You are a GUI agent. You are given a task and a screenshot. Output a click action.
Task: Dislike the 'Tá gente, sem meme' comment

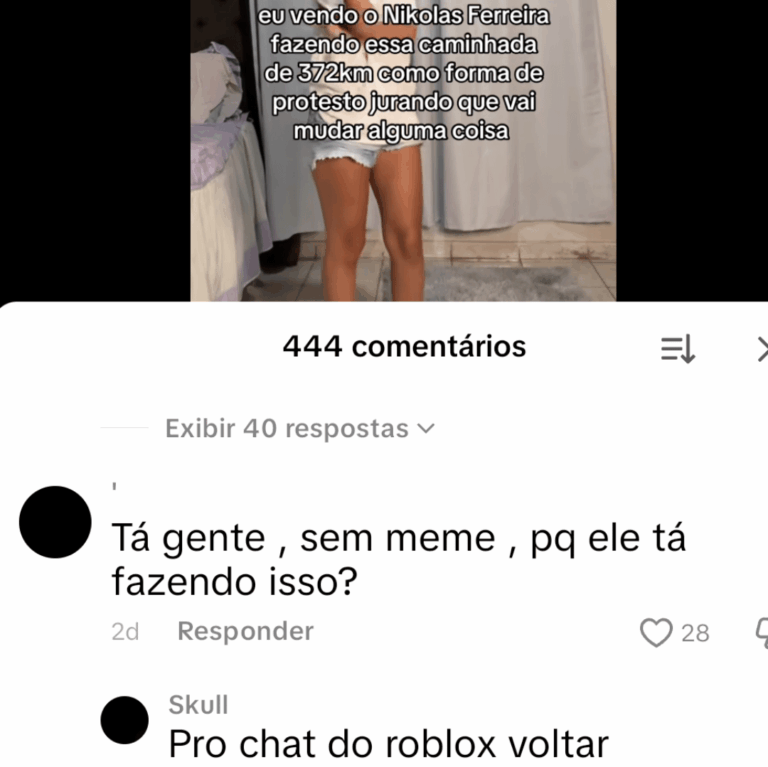coord(760,632)
